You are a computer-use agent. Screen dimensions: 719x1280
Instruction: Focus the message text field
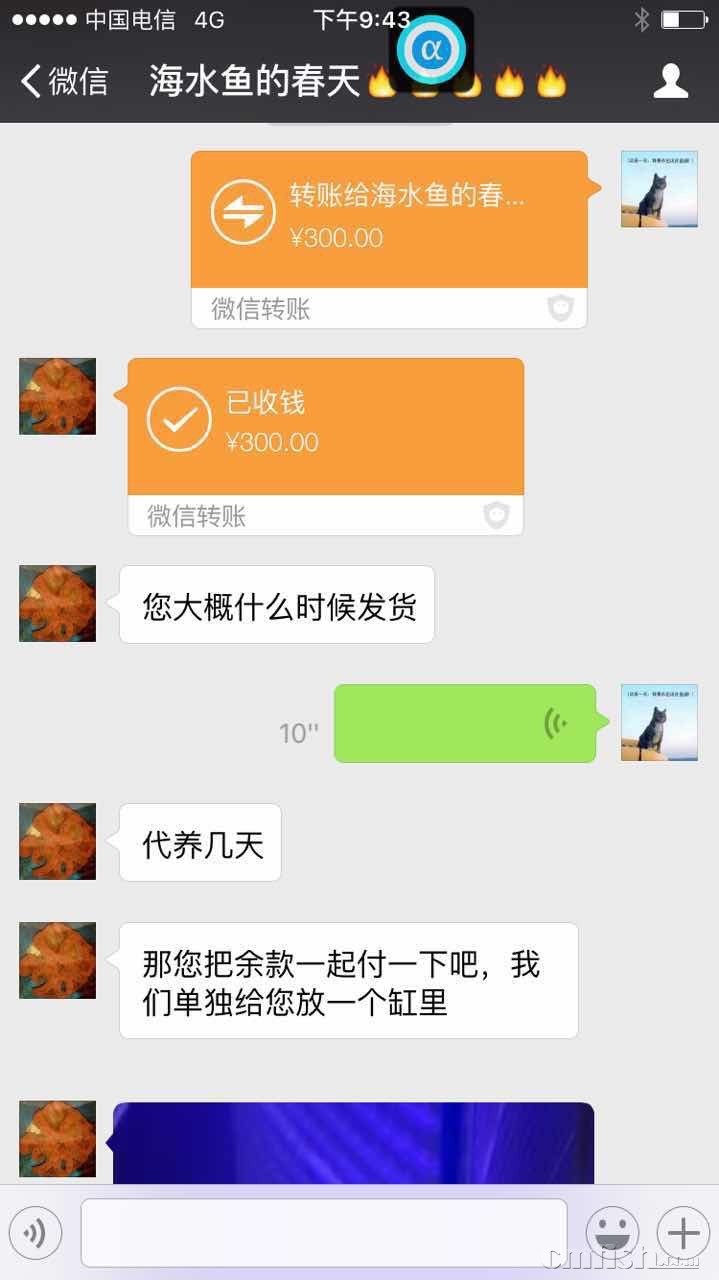323,1232
